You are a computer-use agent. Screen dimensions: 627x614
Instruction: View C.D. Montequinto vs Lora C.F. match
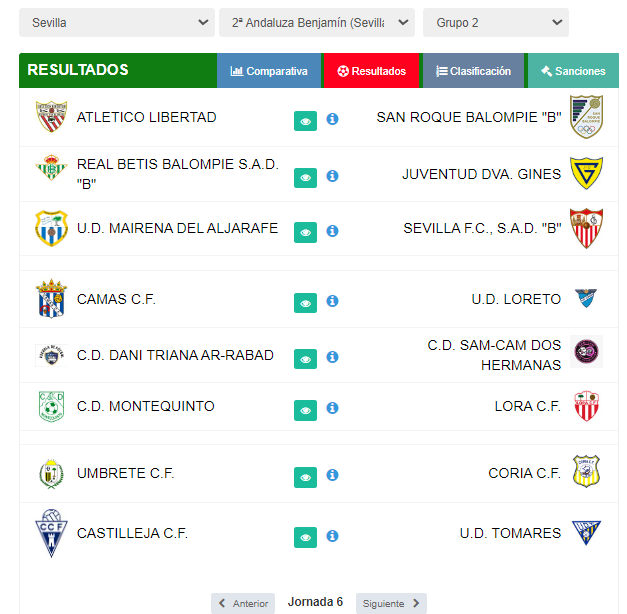point(305,409)
